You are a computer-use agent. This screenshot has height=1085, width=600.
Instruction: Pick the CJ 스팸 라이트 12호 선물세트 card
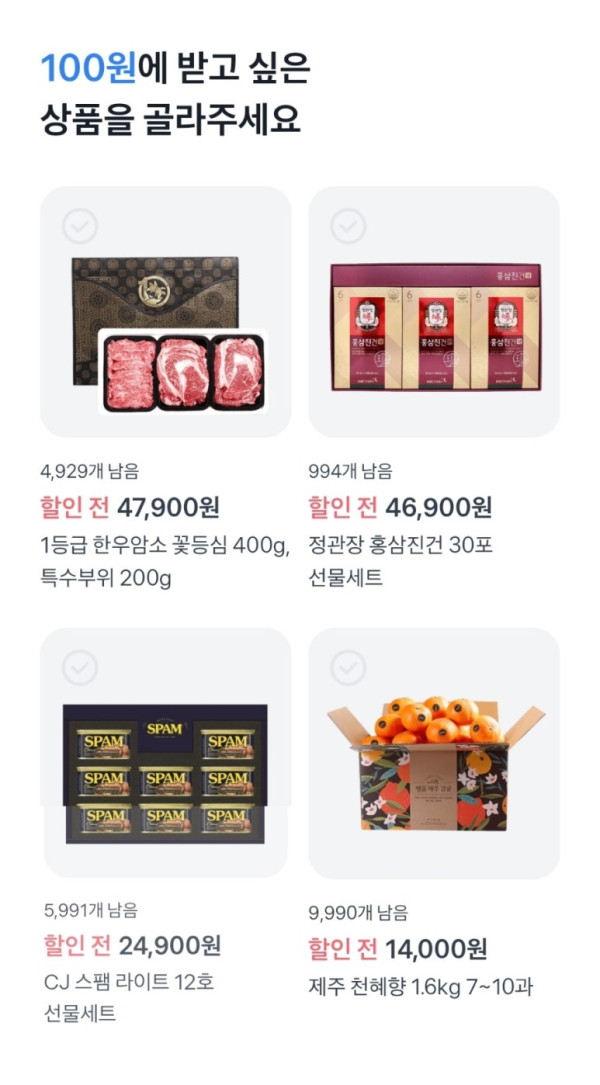tap(165, 753)
